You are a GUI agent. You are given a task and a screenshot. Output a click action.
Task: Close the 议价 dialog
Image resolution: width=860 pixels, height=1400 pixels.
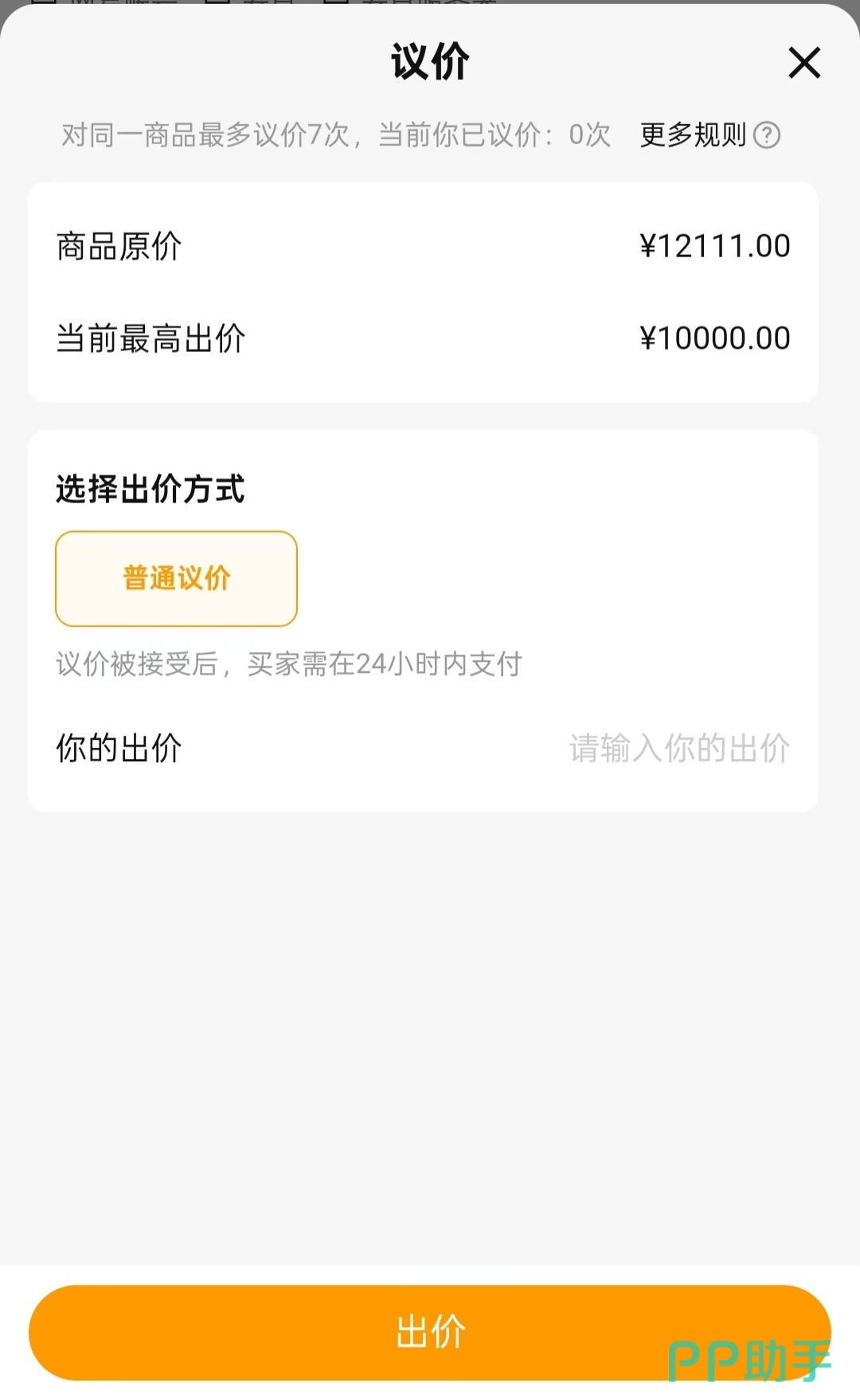[804, 63]
